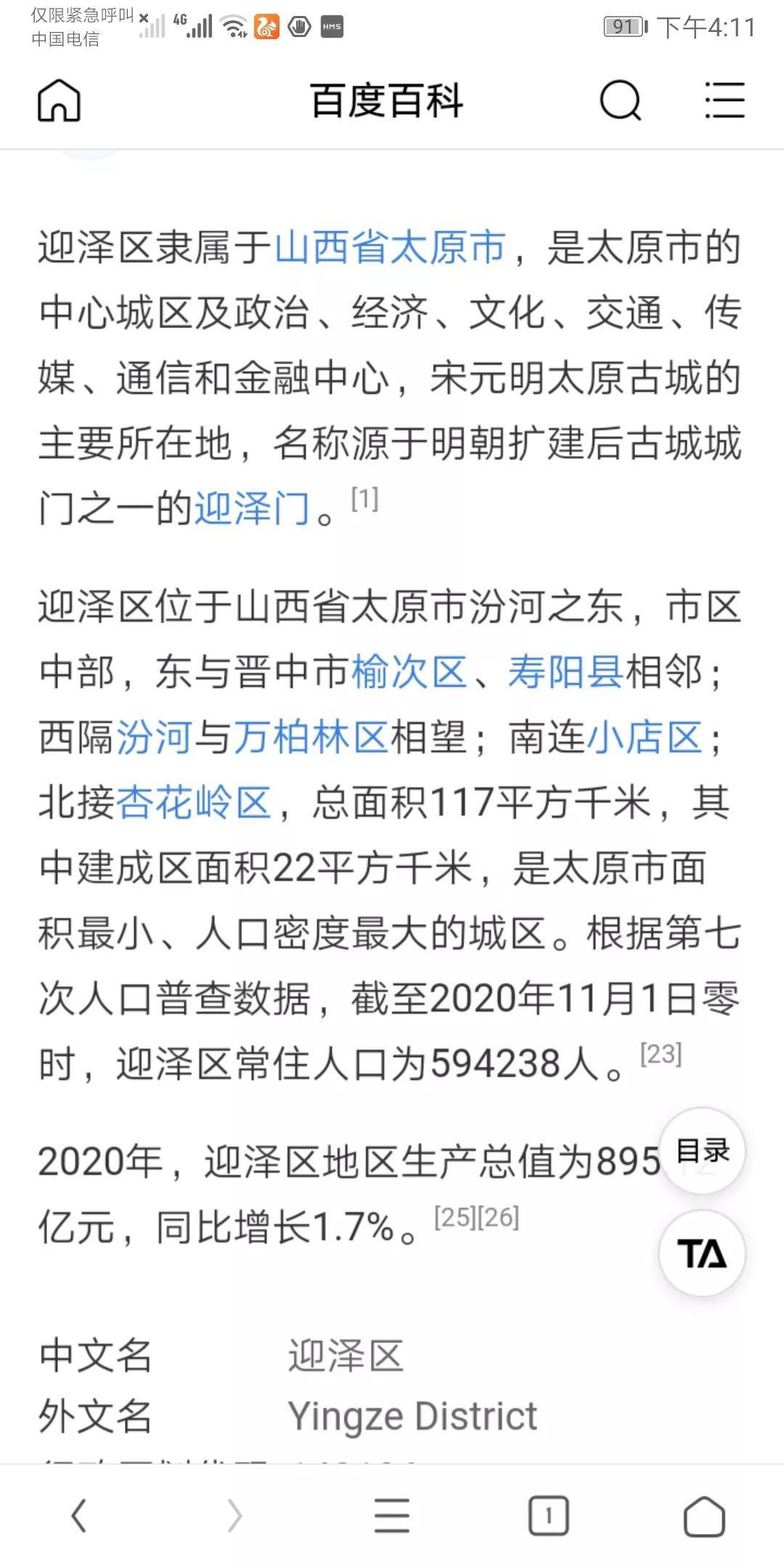784x1568 pixels.
Task: Open the 万柏林区 link
Action: tap(311, 737)
